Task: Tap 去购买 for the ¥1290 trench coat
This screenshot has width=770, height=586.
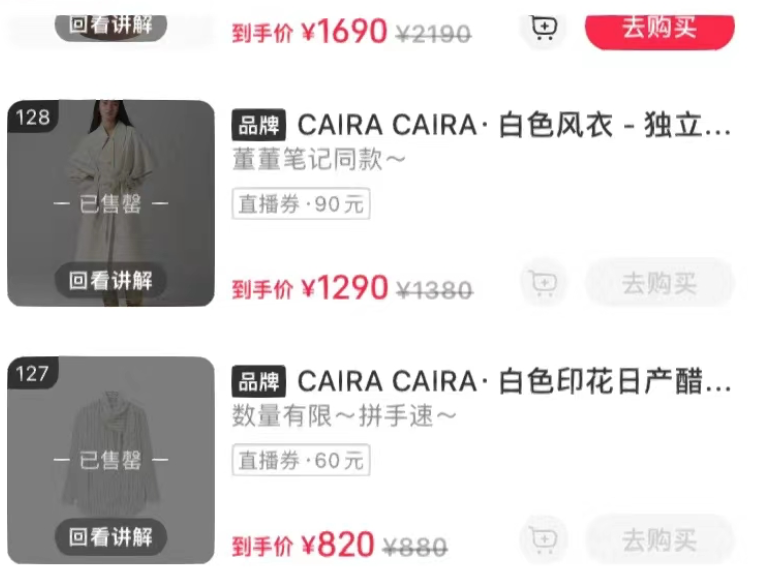Action: coord(660,283)
